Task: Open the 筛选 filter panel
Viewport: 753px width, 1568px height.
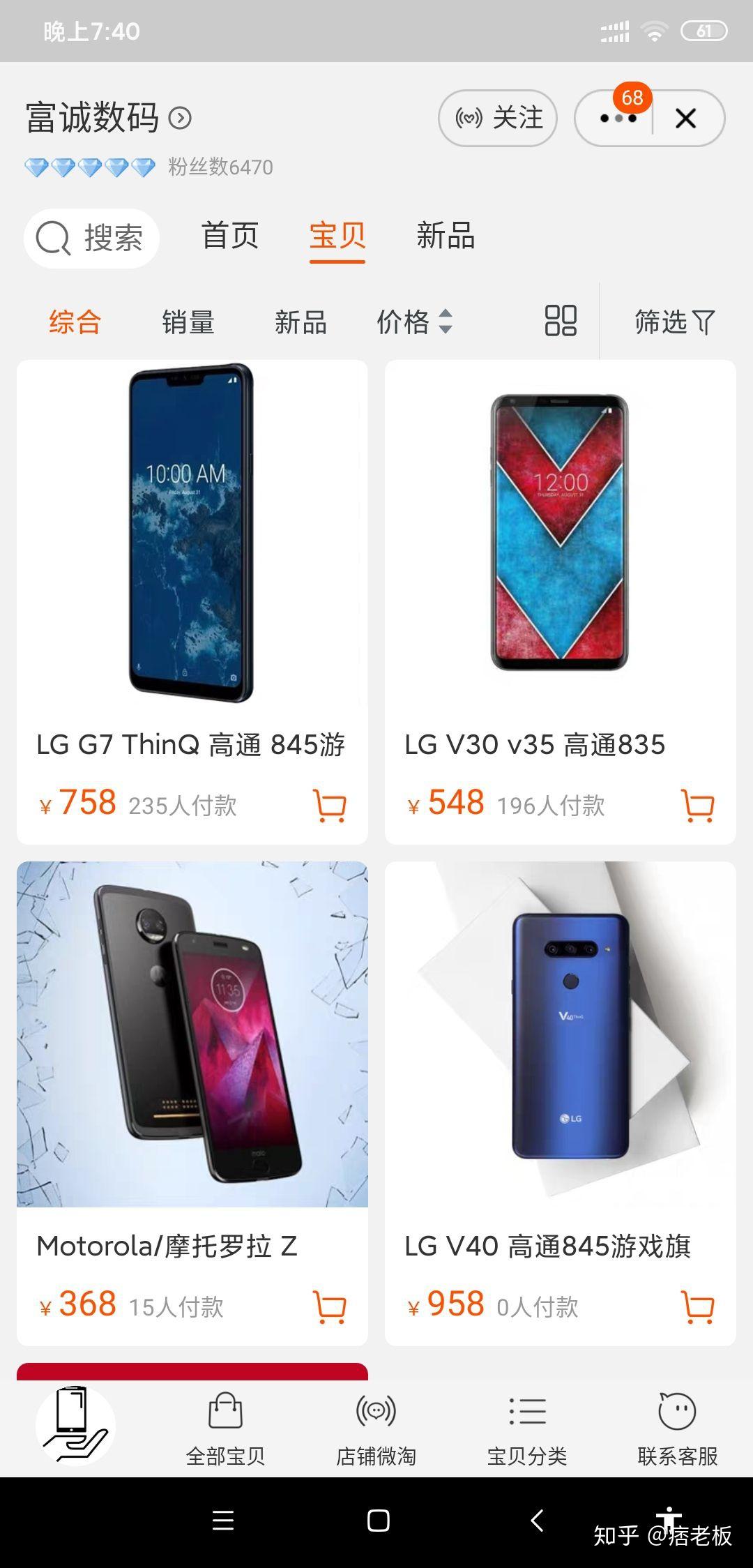Action: coord(674,322)
